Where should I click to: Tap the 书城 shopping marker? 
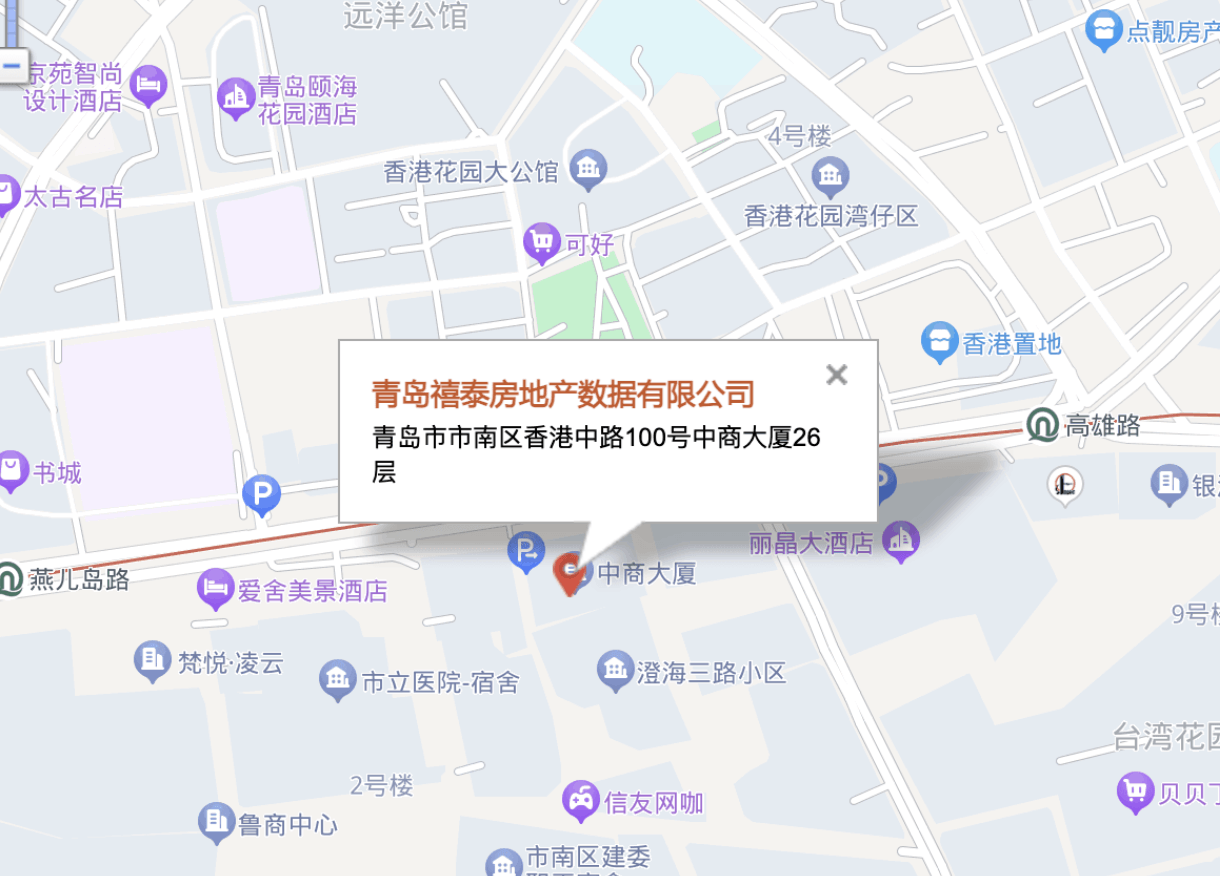(x=12, y=470)
